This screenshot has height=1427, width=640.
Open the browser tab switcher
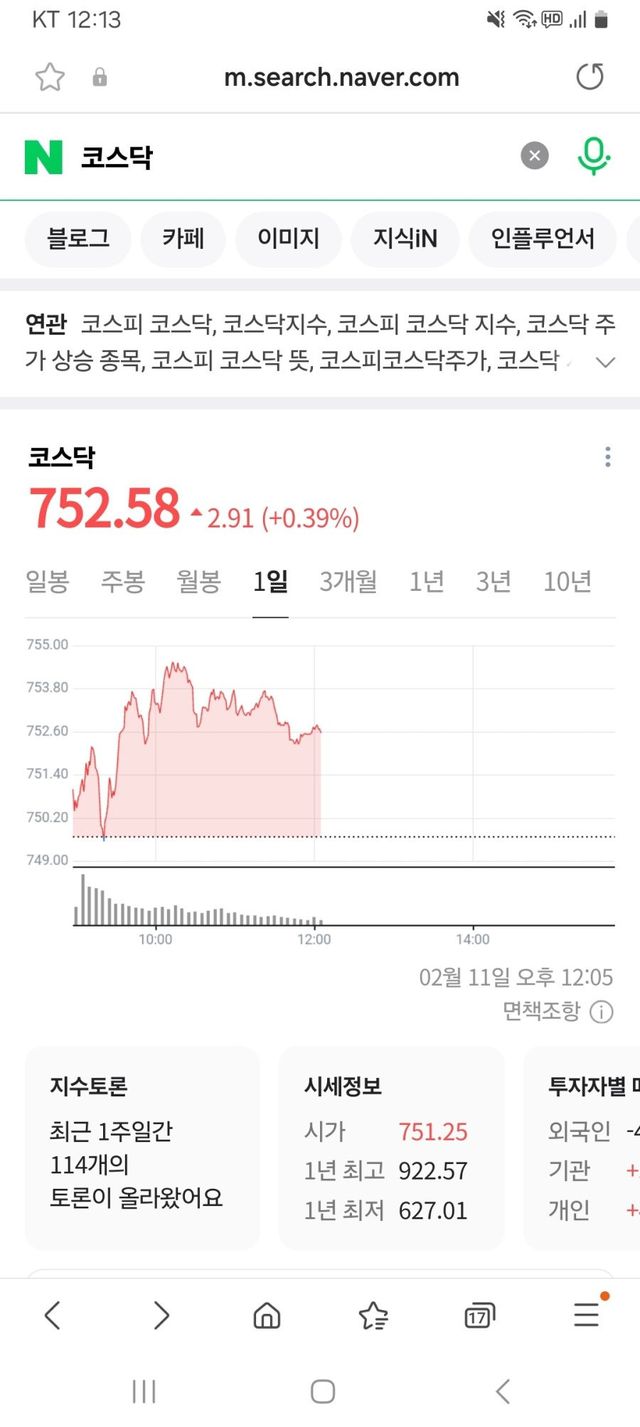coord(480,1316)
